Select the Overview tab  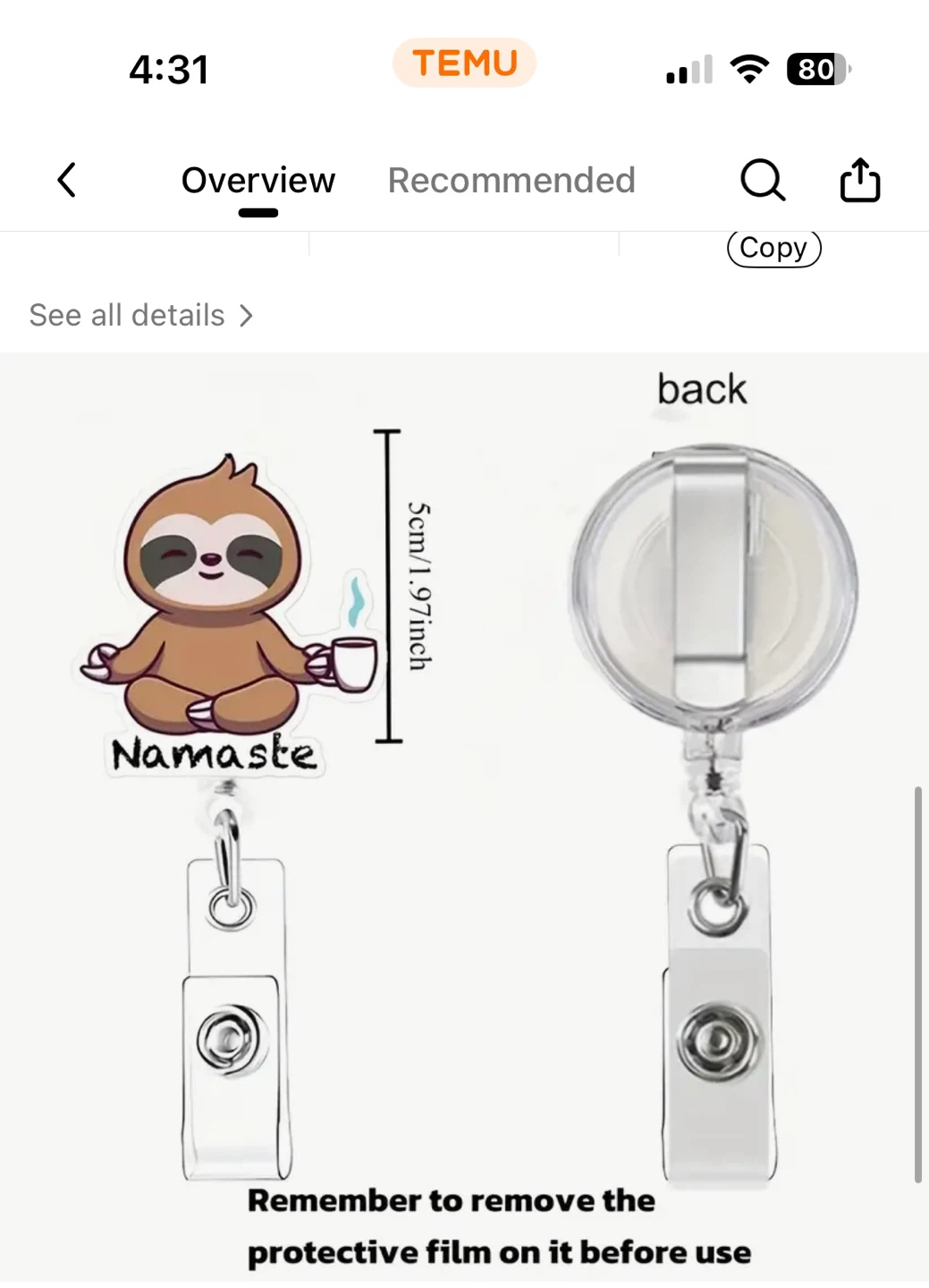coord(258,180)
